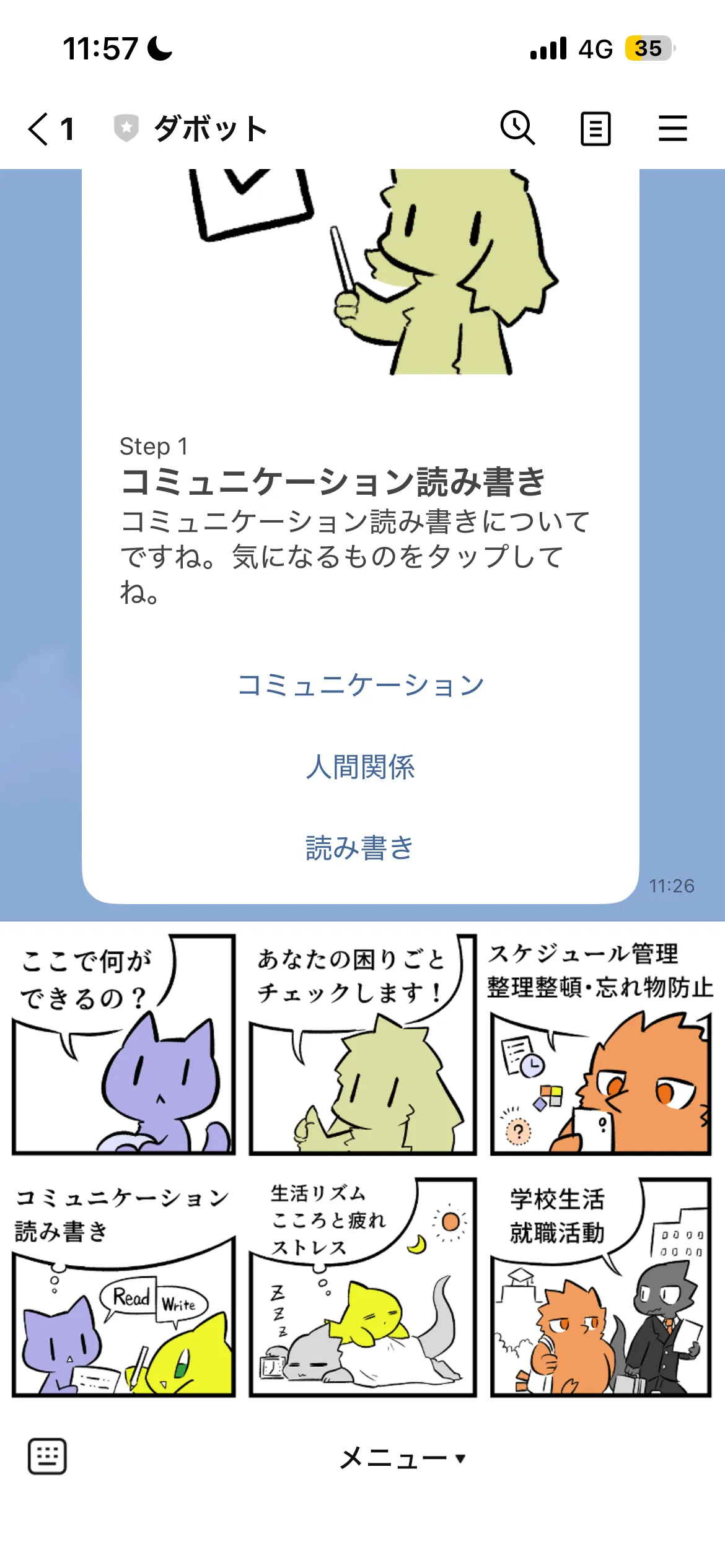Open the 学校生活・就職活動 tile
725x1568 pixels.
(600, 1288)
